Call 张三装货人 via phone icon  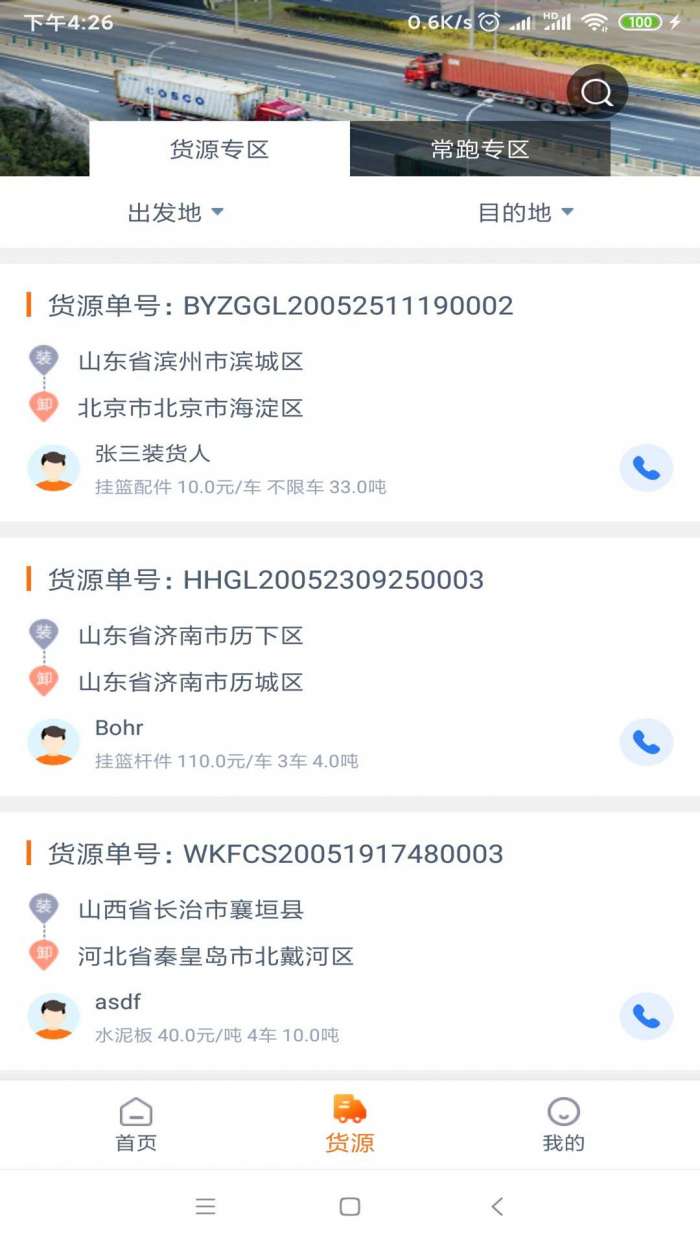coord(646,468)
